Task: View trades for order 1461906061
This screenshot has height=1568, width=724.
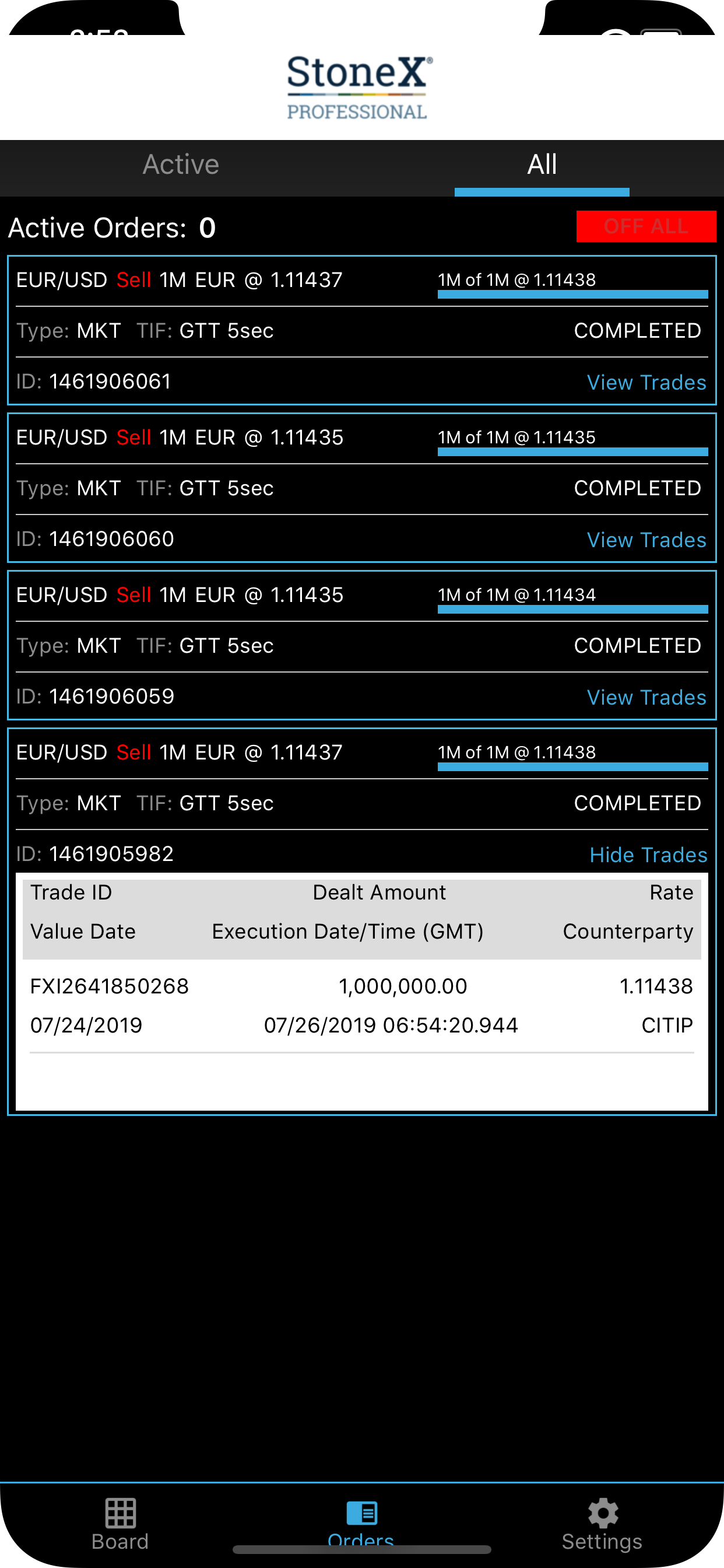Action: 646,382
